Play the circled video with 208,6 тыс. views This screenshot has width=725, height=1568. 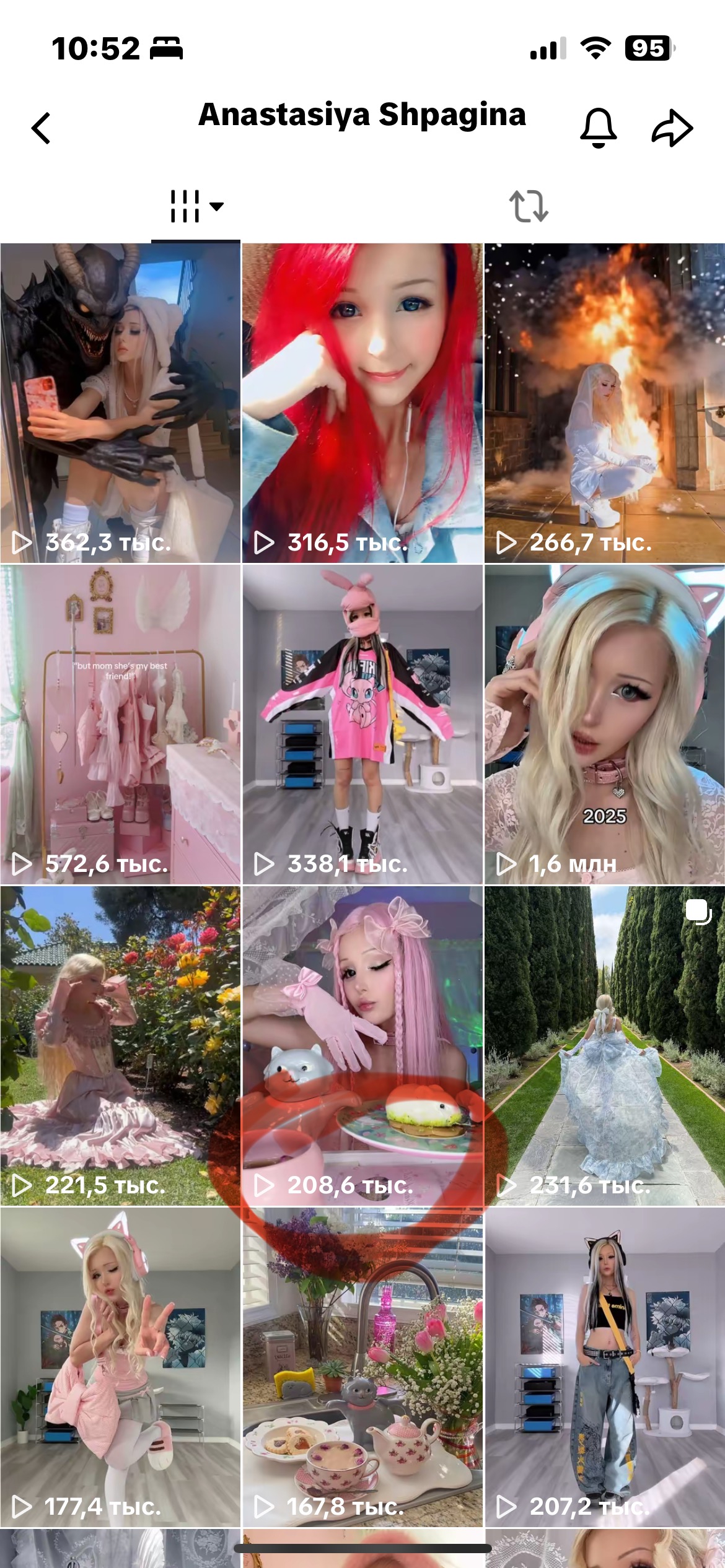coord(362,1046)
